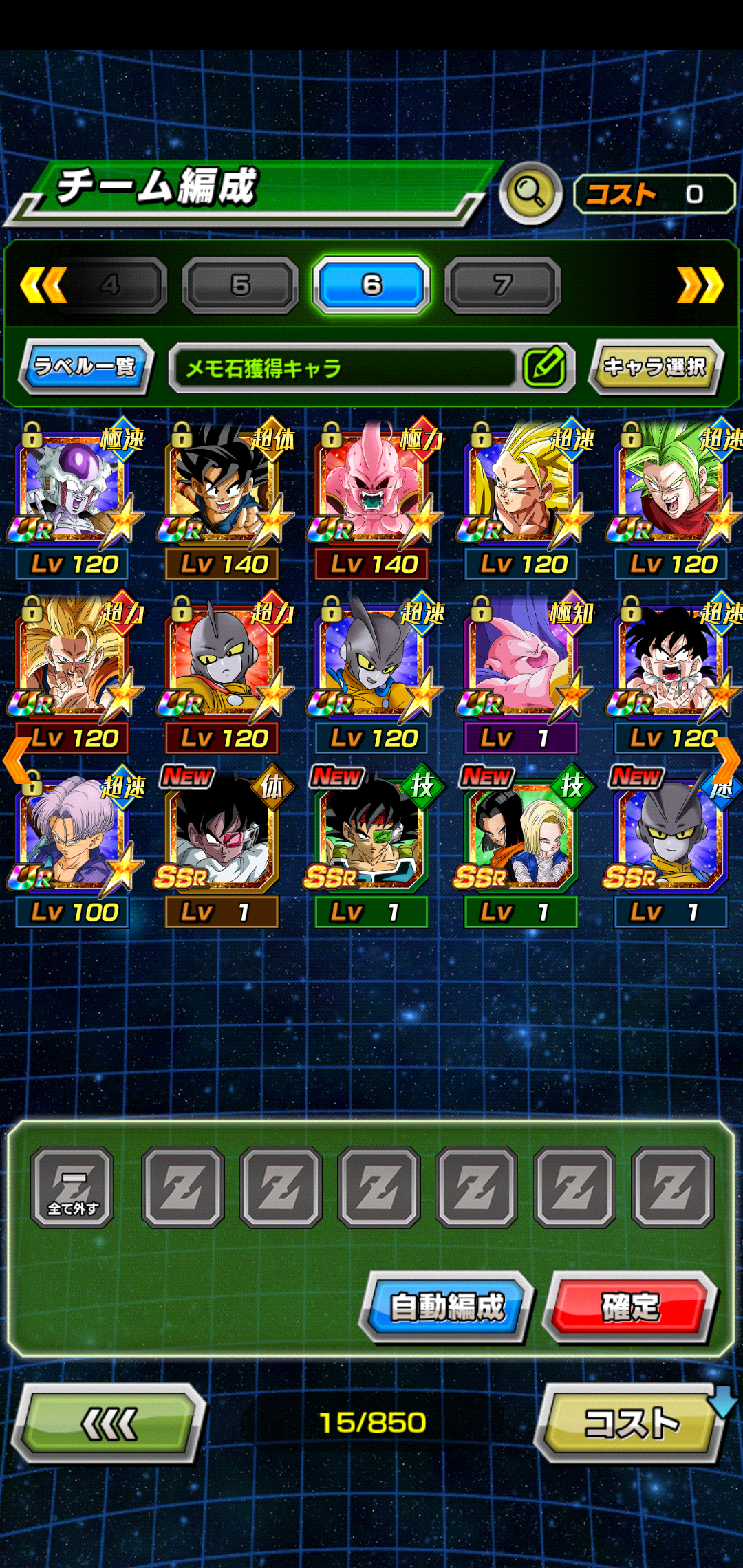Open the magnifying glass character search
The height and width of the screenshot is (1568, 743).
tap(530, 193)
